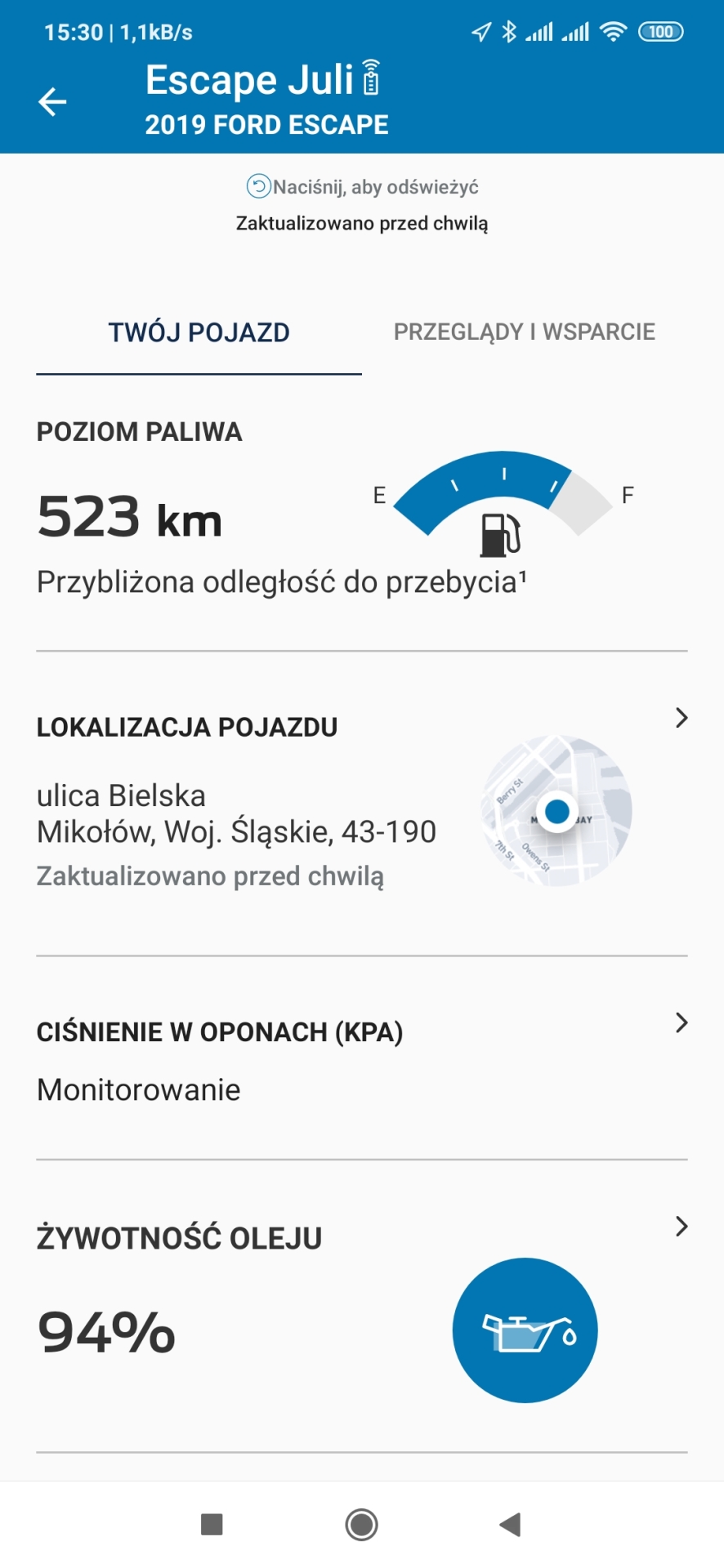Open CIŚNIENIE W OPONACH (KPA) details

tap(681, 1023)
